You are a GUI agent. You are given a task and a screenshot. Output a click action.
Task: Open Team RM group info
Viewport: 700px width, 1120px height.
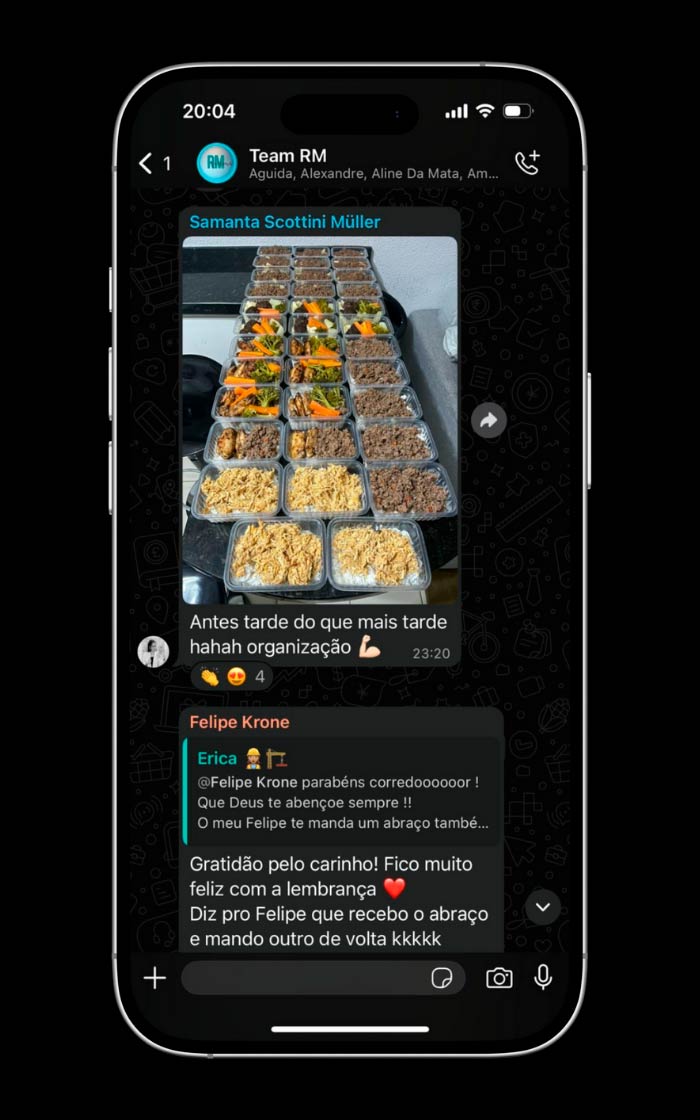[372, 163]
